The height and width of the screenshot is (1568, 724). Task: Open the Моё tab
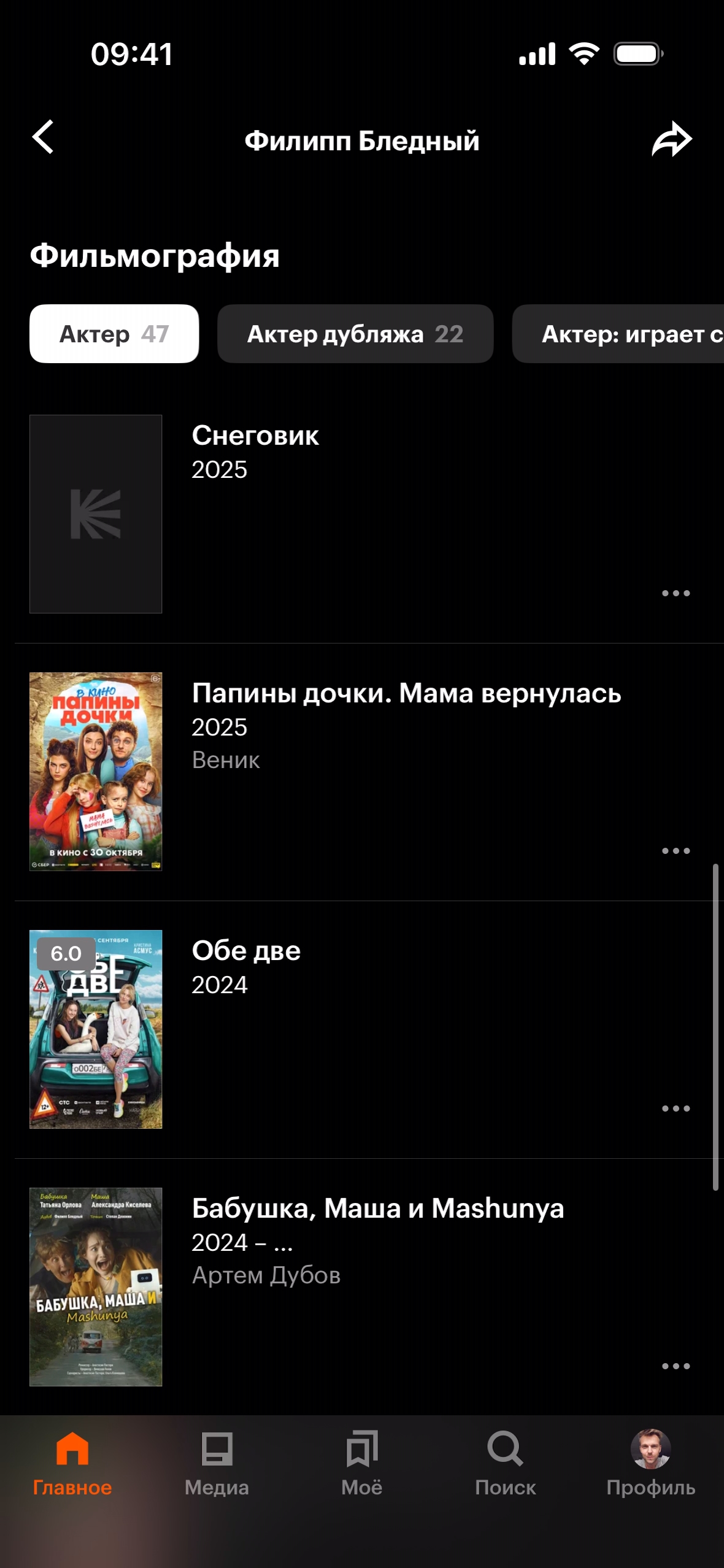tap(361, 1464)
